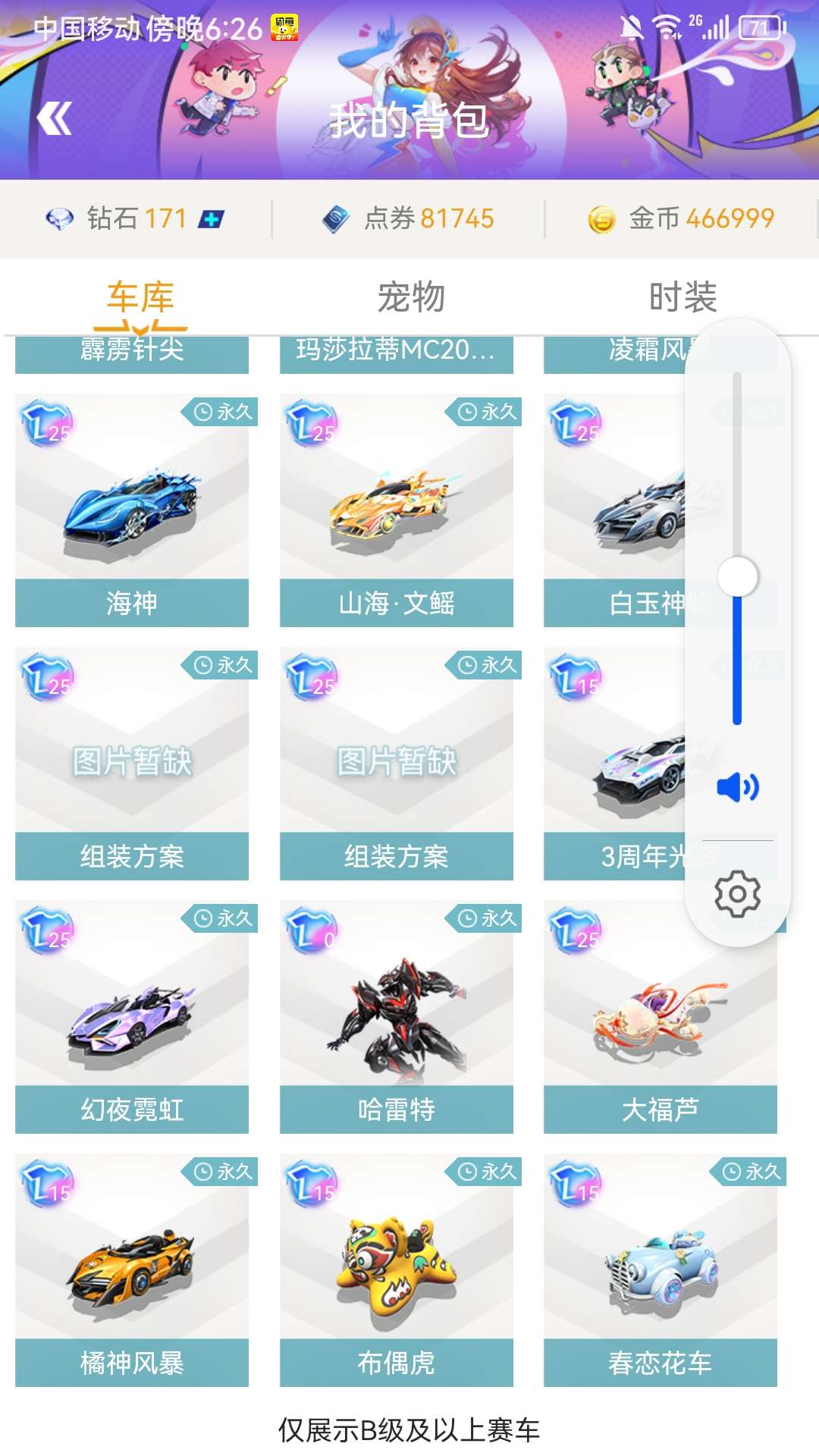Open the 海神 car card

pyautogui.click(x=132, y=510)
